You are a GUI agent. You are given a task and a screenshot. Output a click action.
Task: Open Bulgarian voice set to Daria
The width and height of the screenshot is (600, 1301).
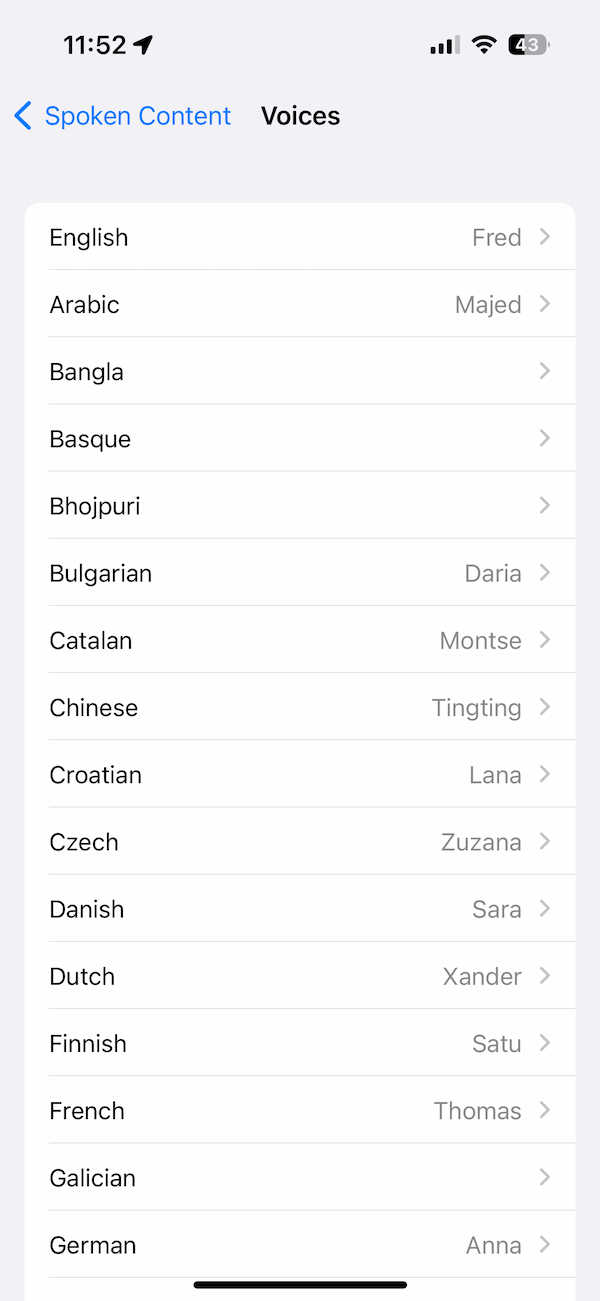point(300,573)
